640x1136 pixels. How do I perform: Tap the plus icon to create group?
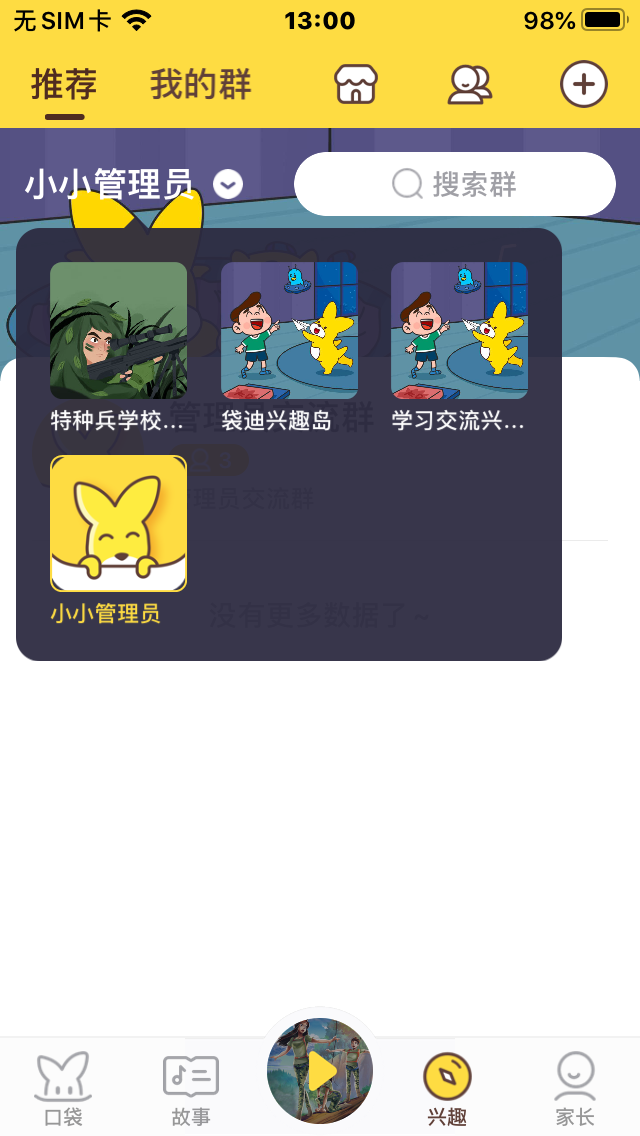pos(584,84)
